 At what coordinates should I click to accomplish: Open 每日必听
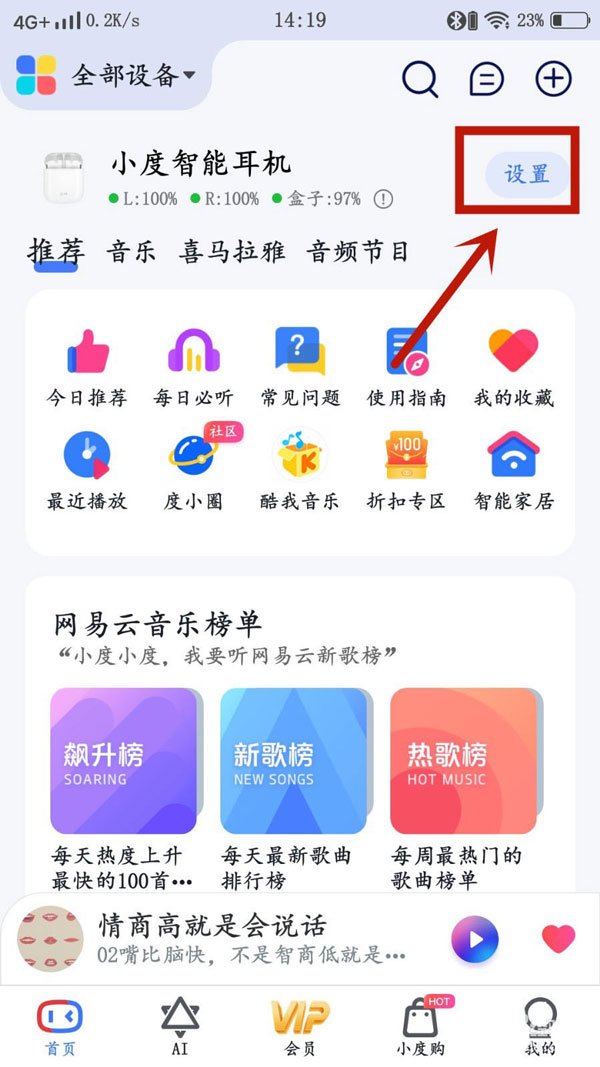pos(193,366)
